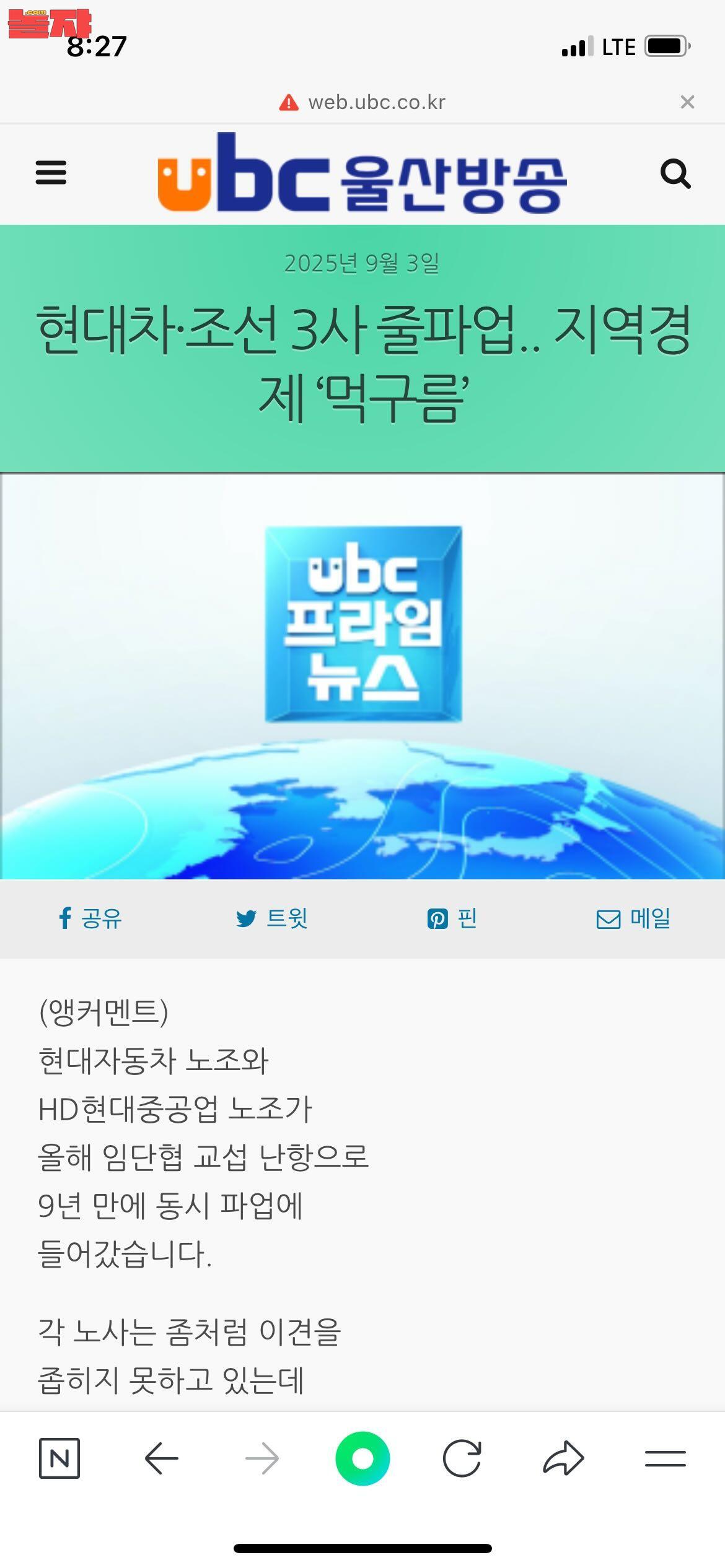
Task: Open the Naver N home button
Action: (59, 1458)
